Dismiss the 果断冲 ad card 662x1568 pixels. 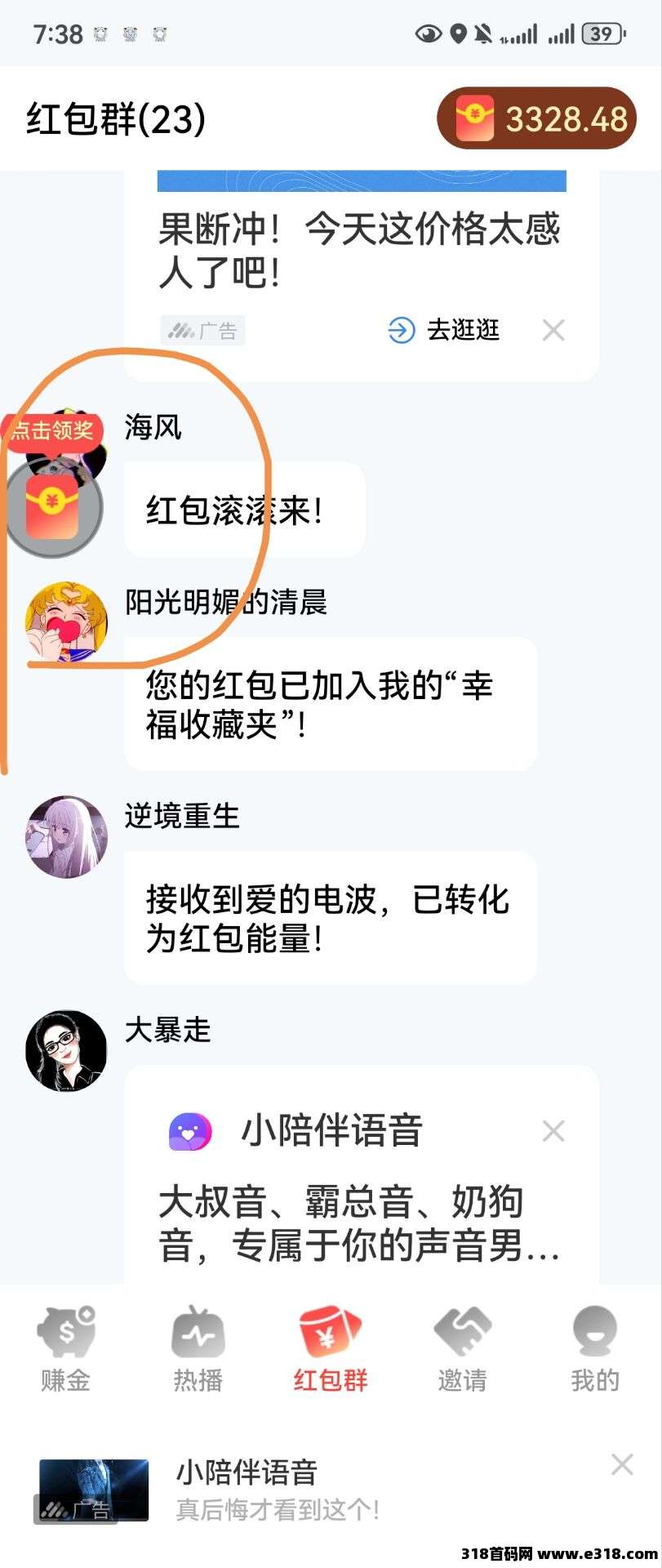[553, 330]
